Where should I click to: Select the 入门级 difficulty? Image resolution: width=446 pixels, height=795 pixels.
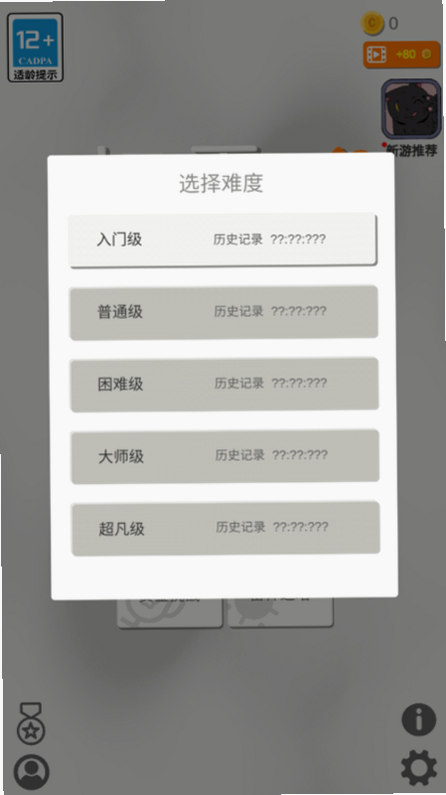click(x=222, y=240)
